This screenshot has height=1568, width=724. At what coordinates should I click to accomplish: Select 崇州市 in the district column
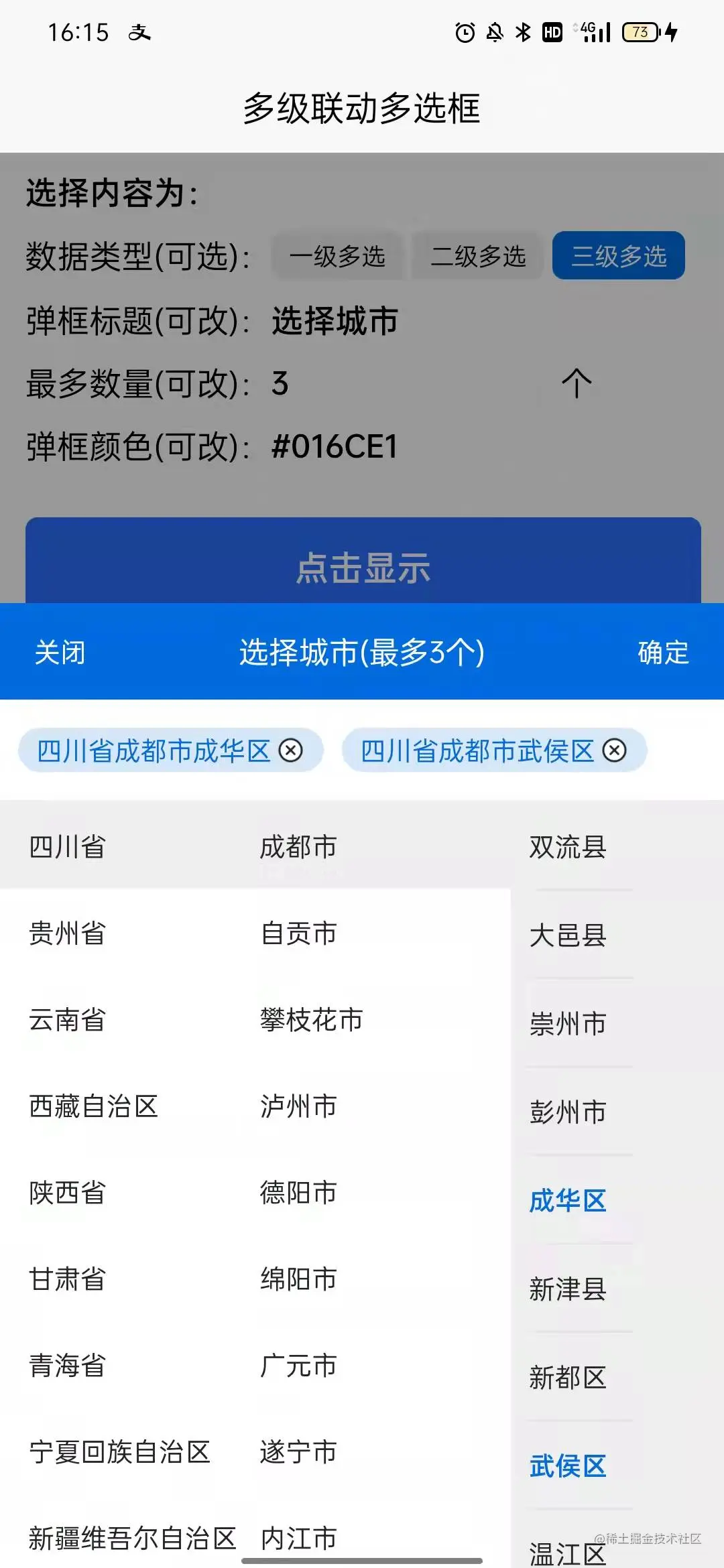(x=567, y=1024)
